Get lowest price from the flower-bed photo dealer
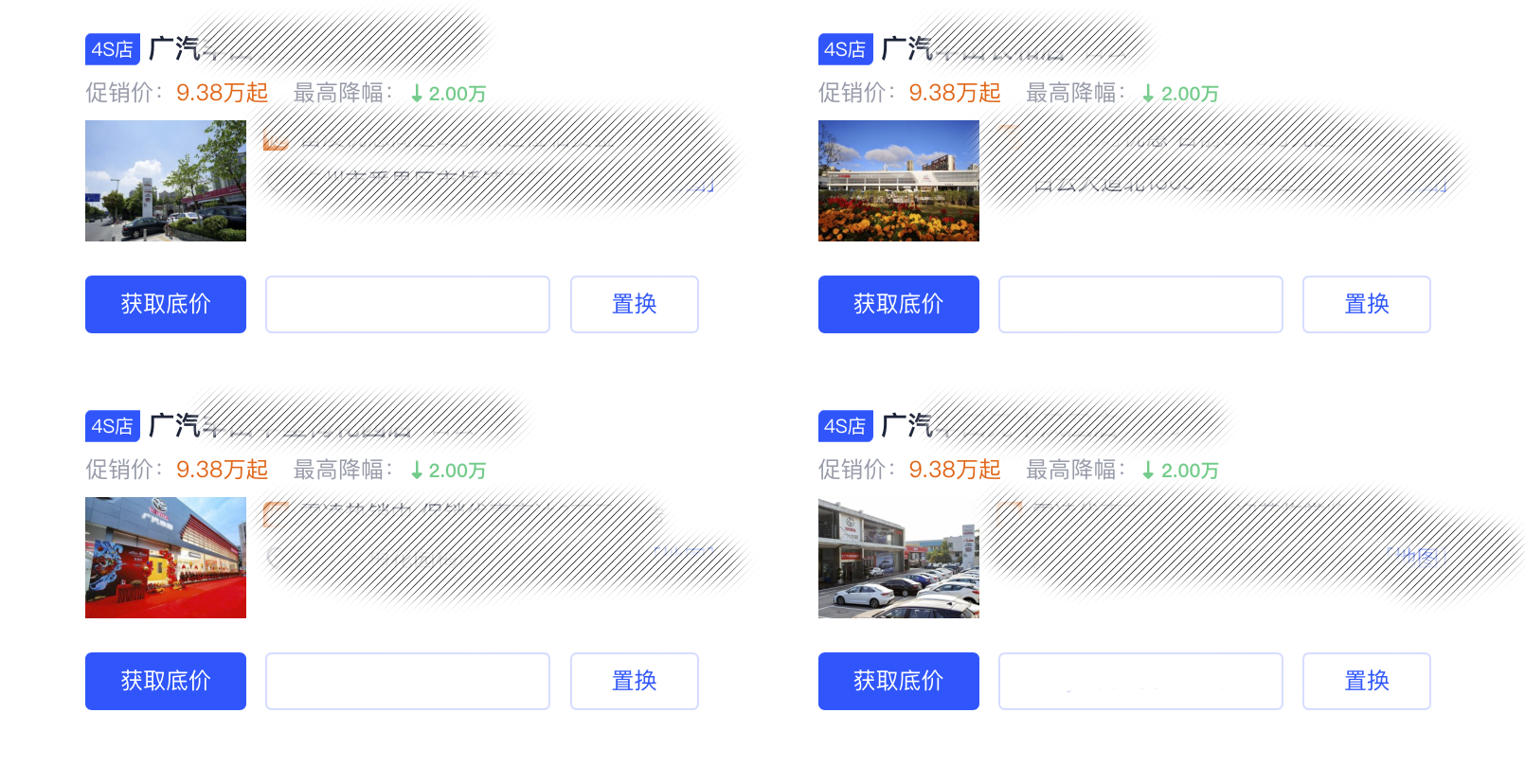Image resolution: width=1525 pixels, height=784 pixels. point(898,304)
